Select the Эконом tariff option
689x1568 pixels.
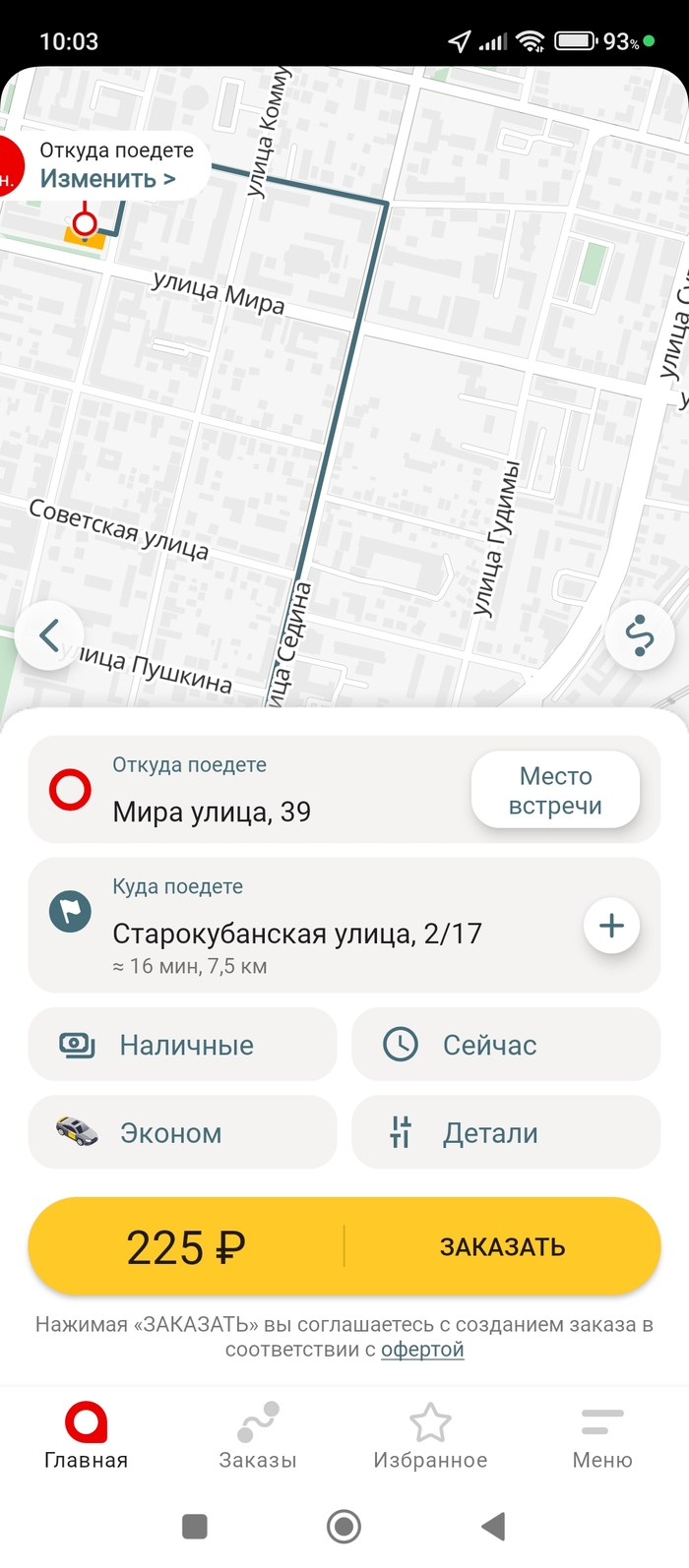tap(183, 1133)
